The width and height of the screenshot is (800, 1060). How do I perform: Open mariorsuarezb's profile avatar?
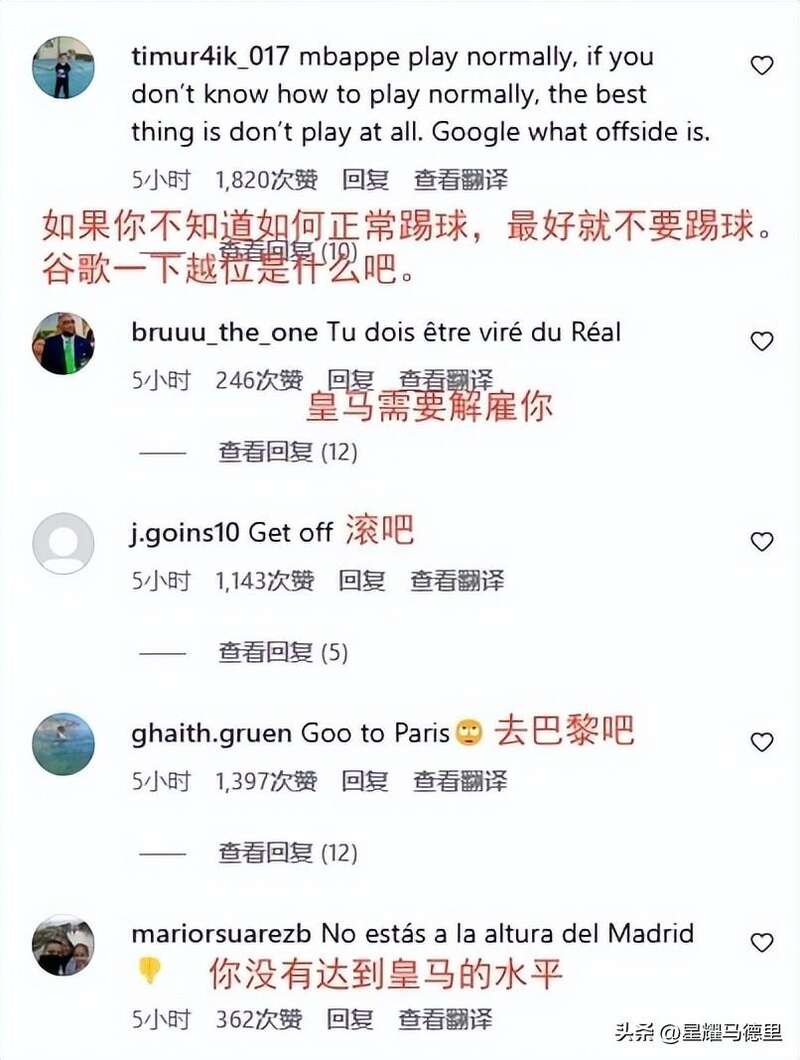click(x=63, y=944)
